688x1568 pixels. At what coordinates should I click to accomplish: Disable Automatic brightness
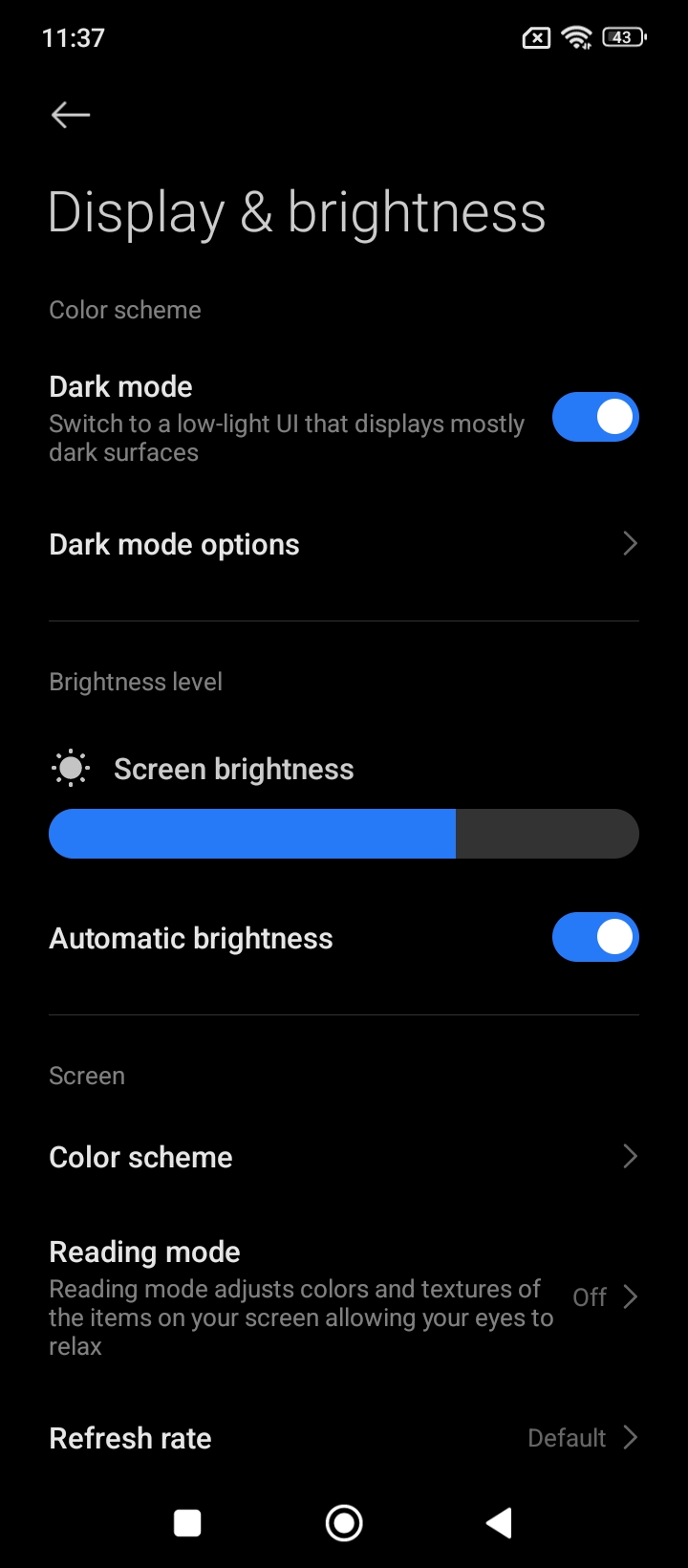(x=594, y=938)
